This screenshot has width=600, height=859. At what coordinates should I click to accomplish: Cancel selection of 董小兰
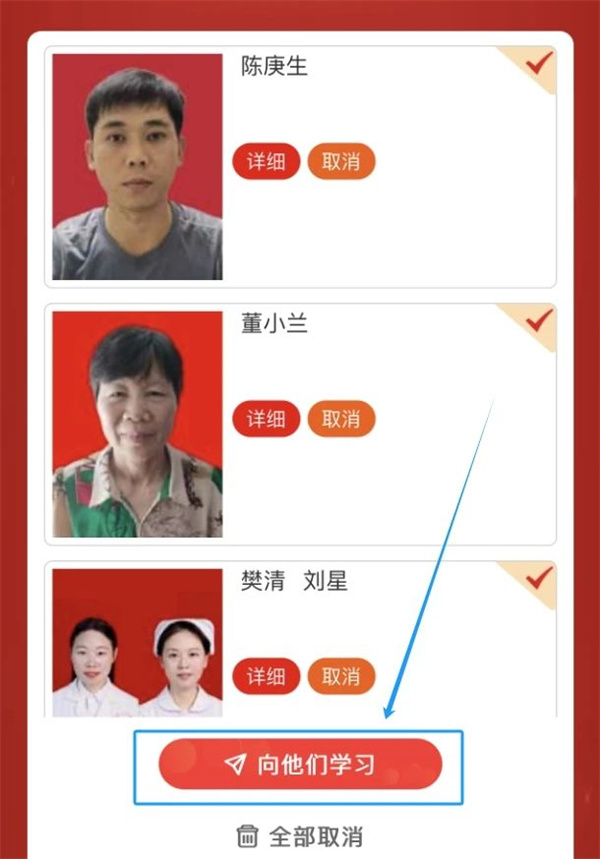pyautogui.click(x=341, y=419)
